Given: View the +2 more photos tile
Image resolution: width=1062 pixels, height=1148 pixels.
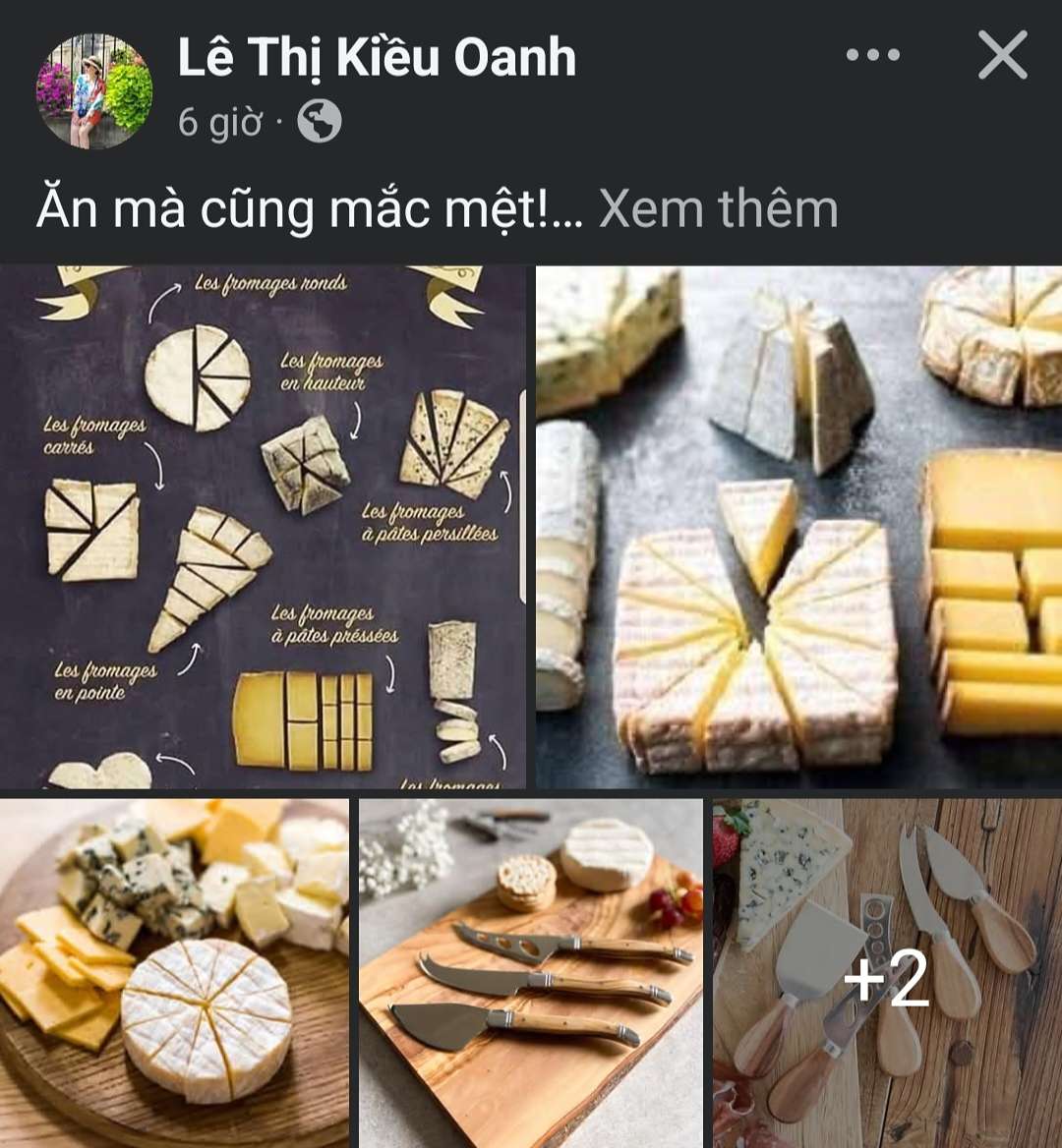Looking at the screenshot, I should point(887,973).
